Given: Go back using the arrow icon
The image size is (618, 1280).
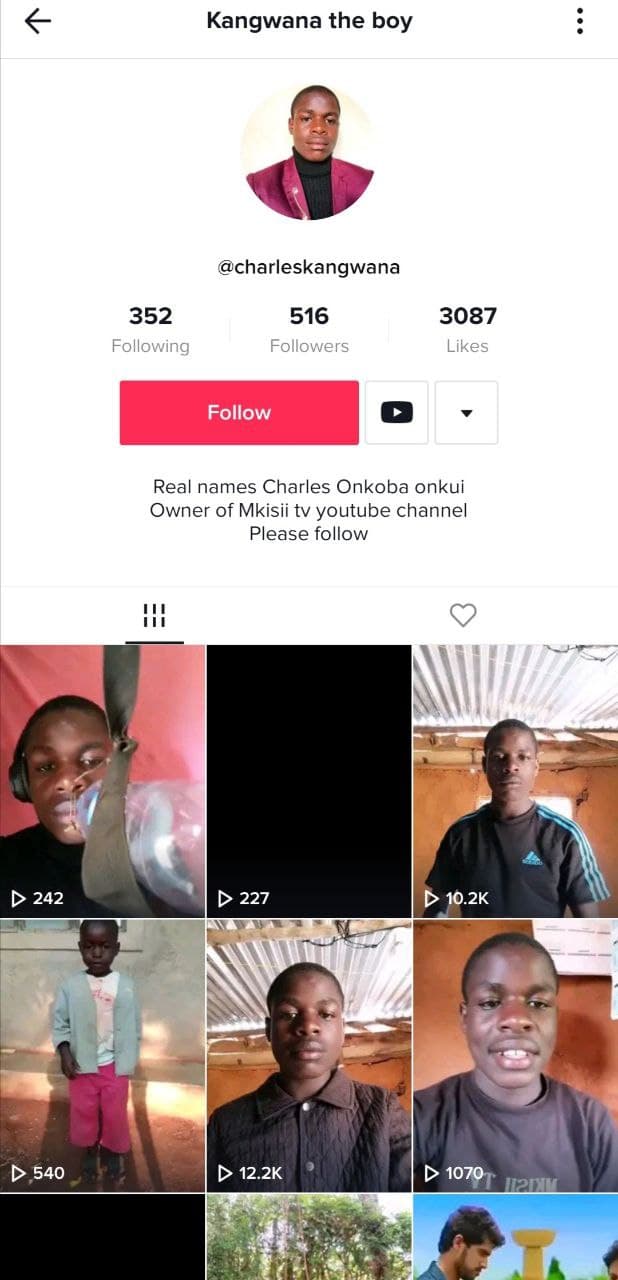Looking at the screenshot, I should pyautogui.click(x=37, y=21).
